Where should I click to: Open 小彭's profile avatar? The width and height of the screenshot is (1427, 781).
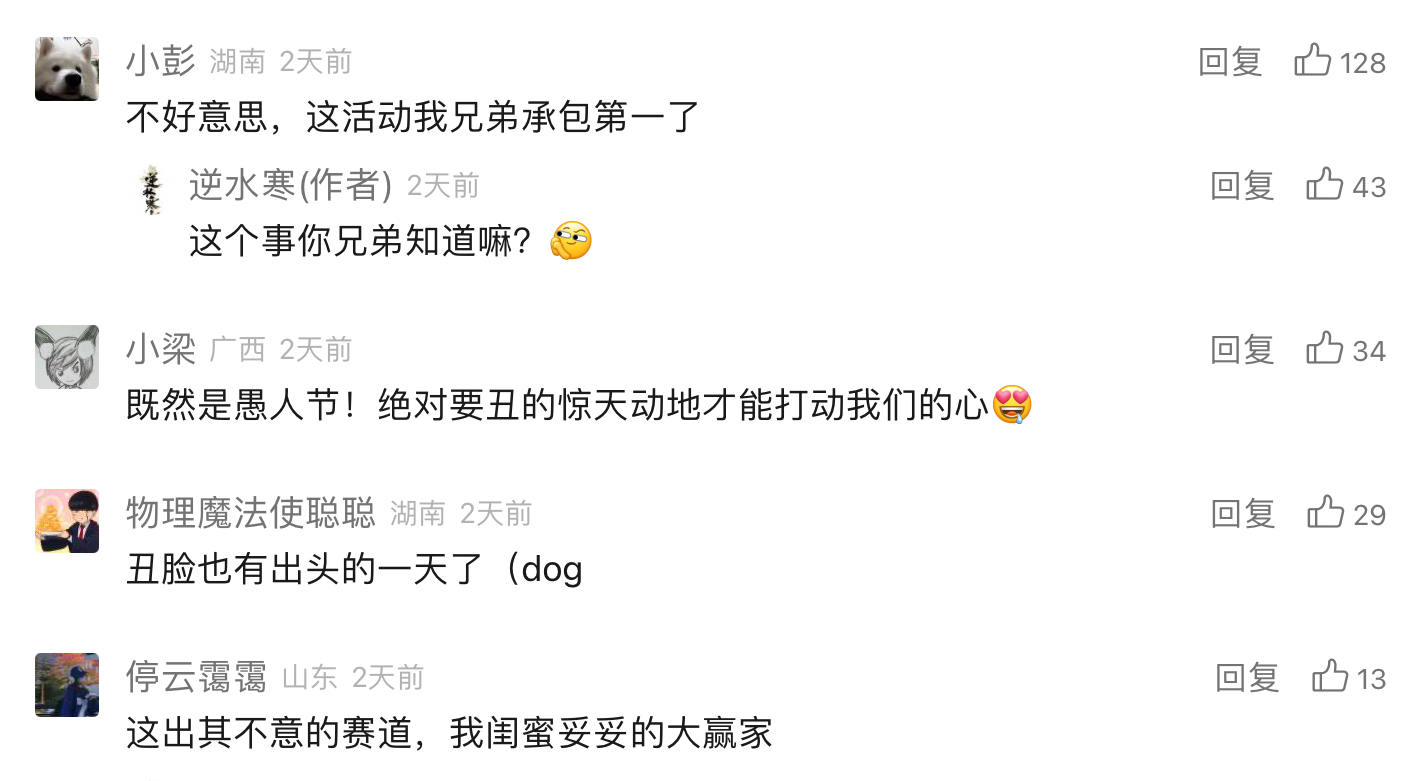click(x=67, y=69)
